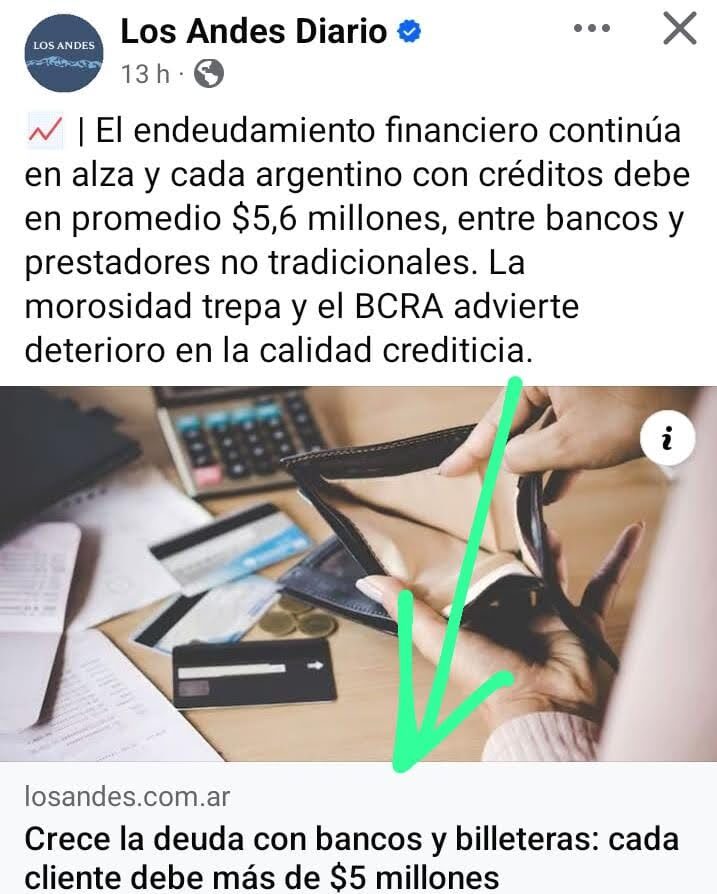The height and width of the screenshot is (894, 717).
Task: Open Los Andes Diario profile picture
Action: 64,54
